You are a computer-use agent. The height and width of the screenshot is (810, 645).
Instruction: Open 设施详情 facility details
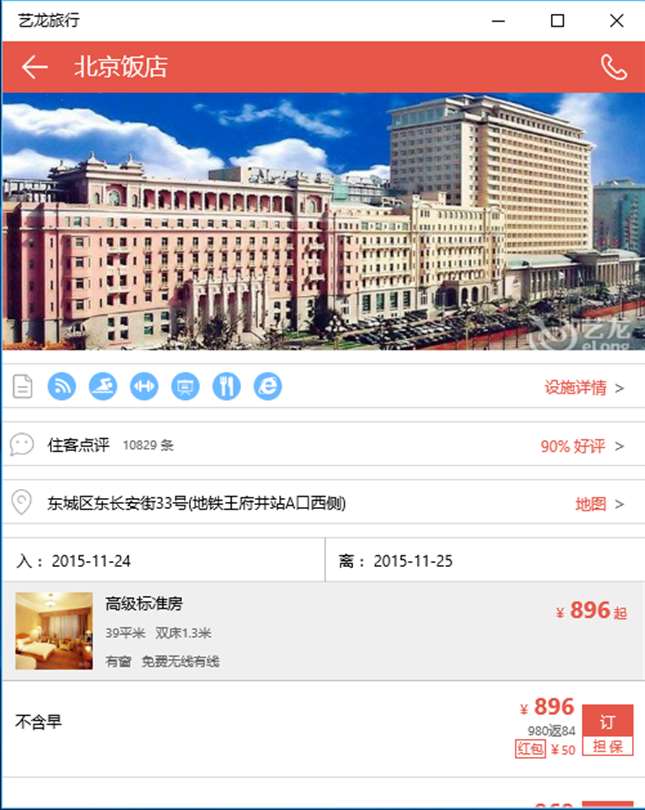(583, 388)
